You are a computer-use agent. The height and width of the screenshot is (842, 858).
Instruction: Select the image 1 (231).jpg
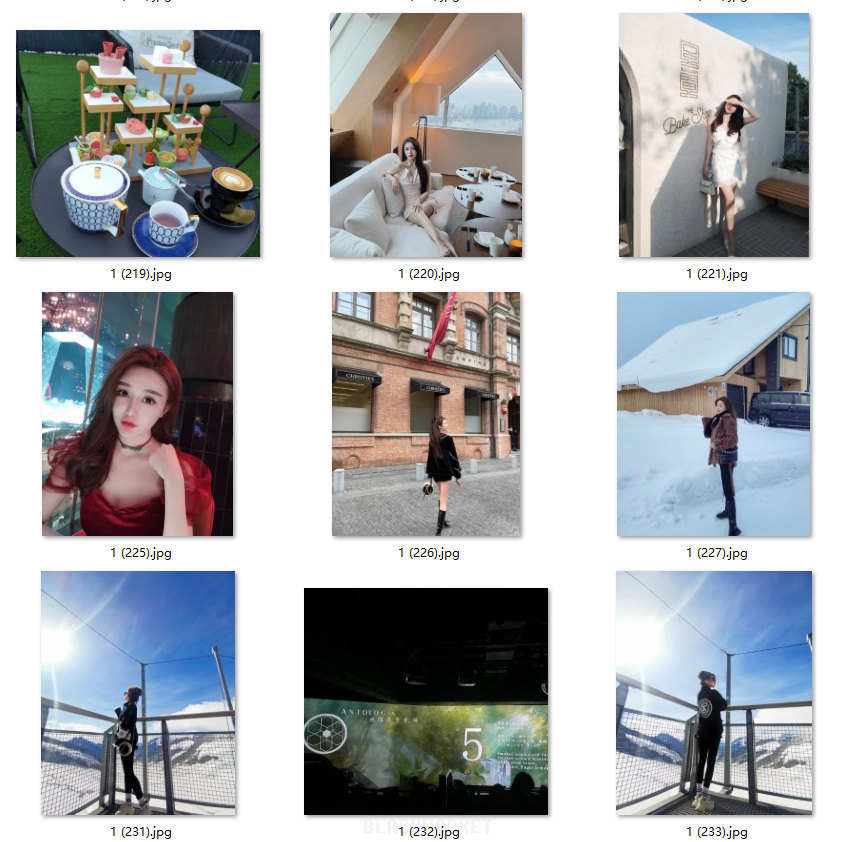138,693
